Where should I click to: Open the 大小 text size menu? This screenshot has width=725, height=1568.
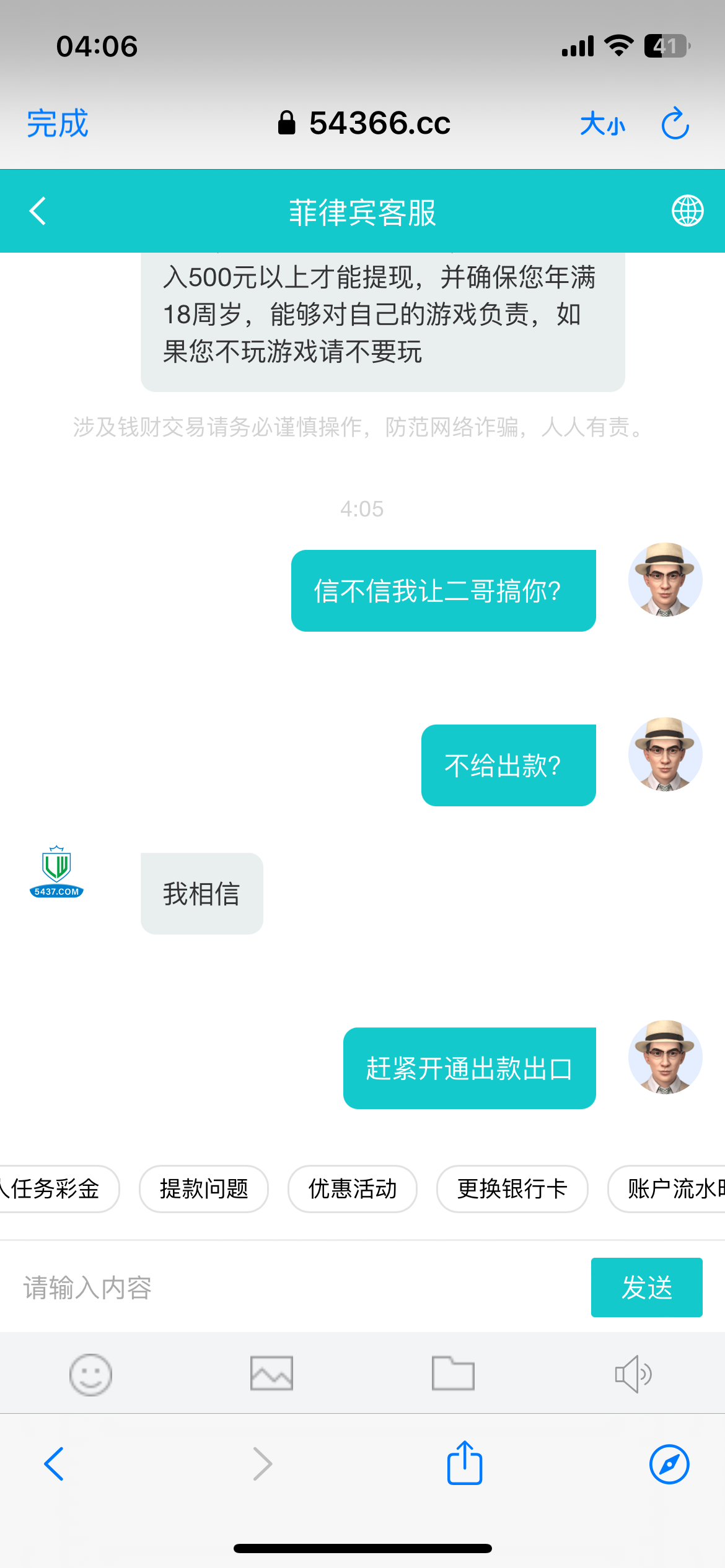pyautogui.click(x=602, y=124)
